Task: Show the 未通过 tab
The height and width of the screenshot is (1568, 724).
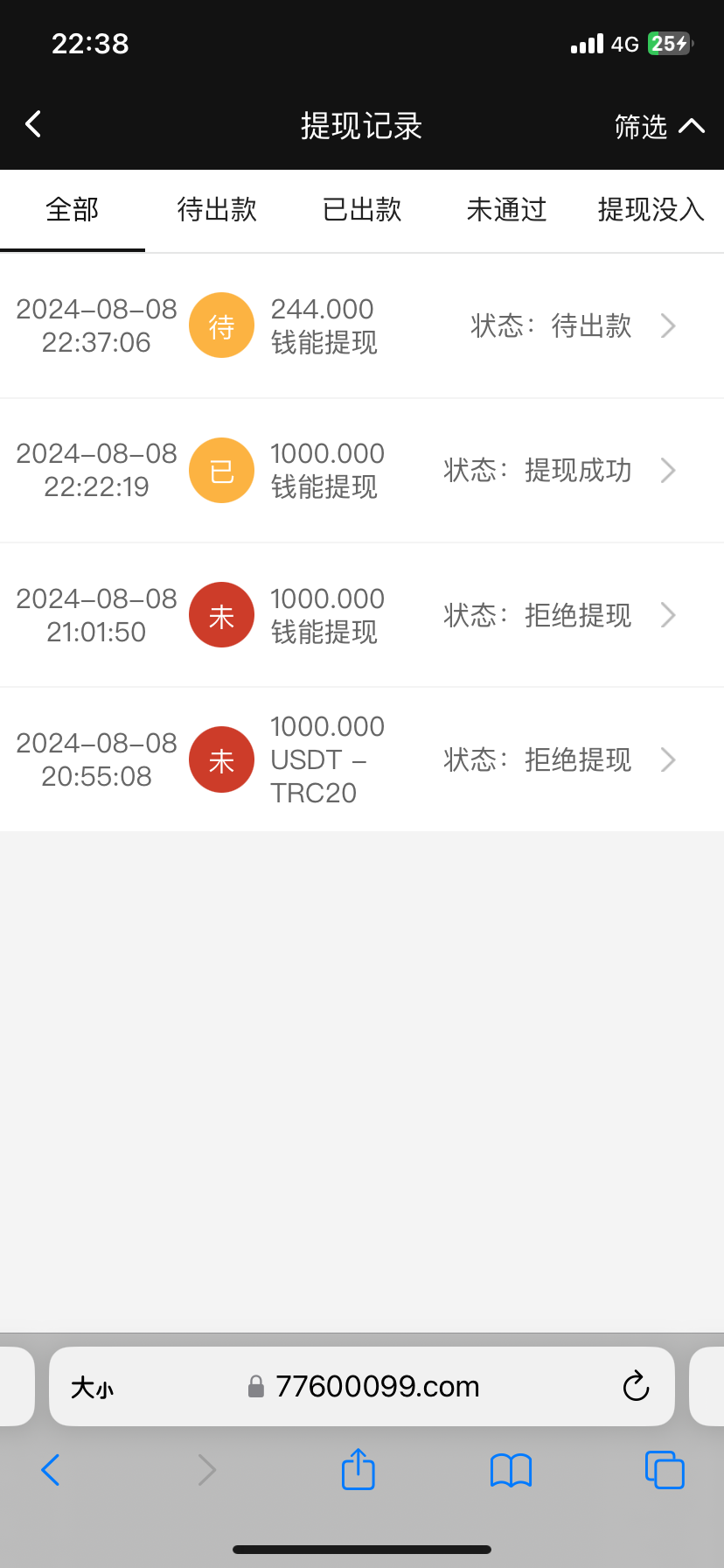Action: (506, 210)
